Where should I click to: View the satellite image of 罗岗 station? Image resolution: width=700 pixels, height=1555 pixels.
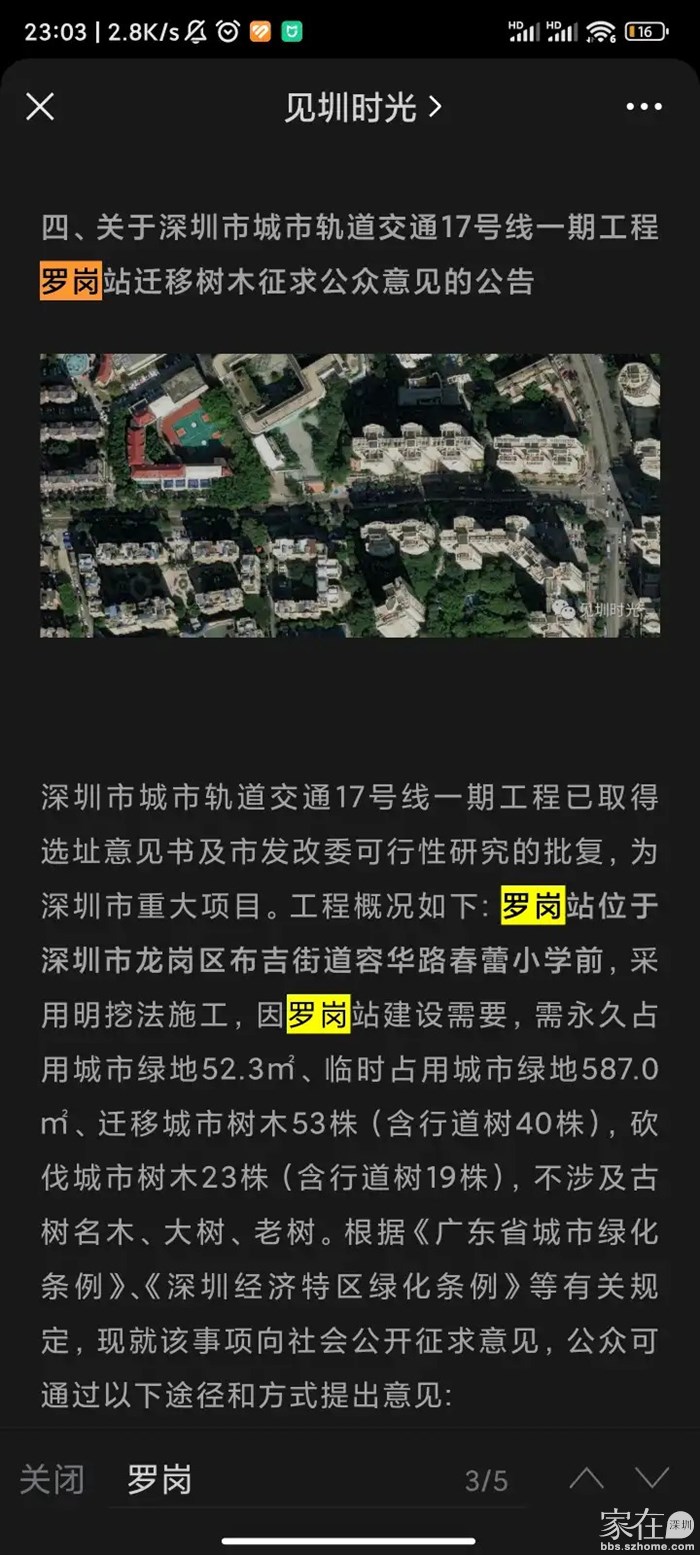point(350,495)
